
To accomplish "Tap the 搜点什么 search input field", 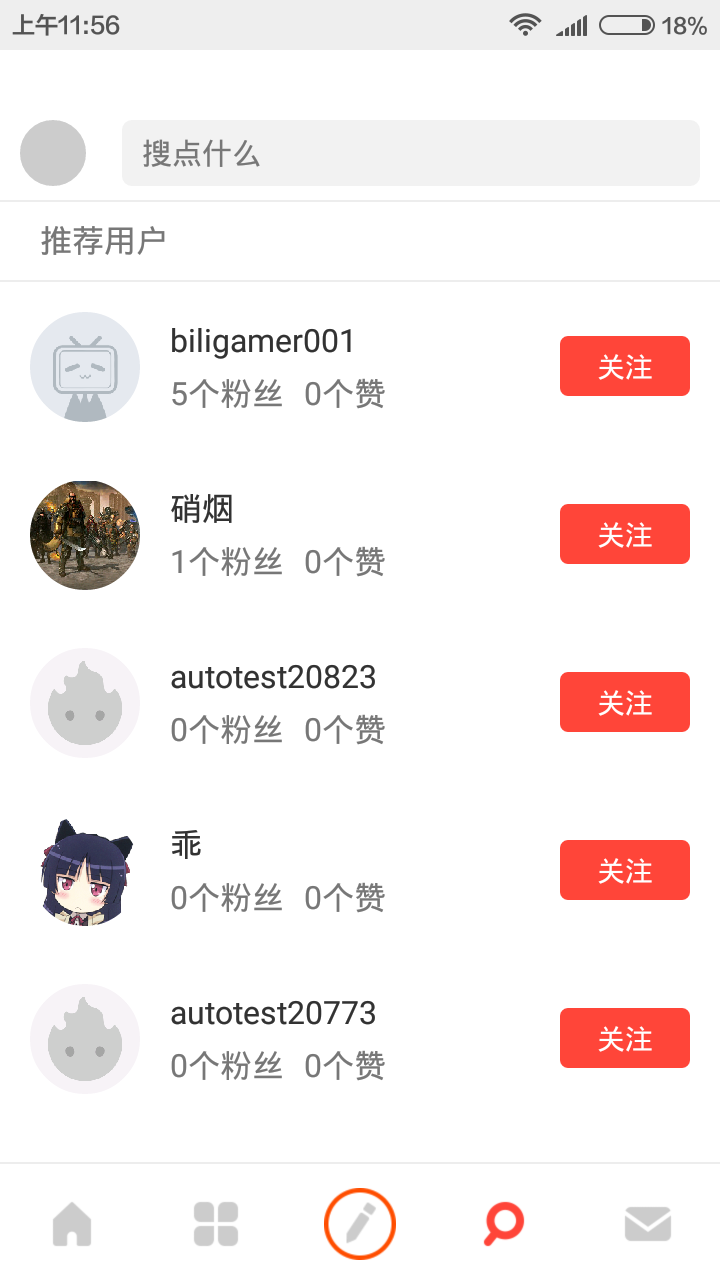I will 410,153.
